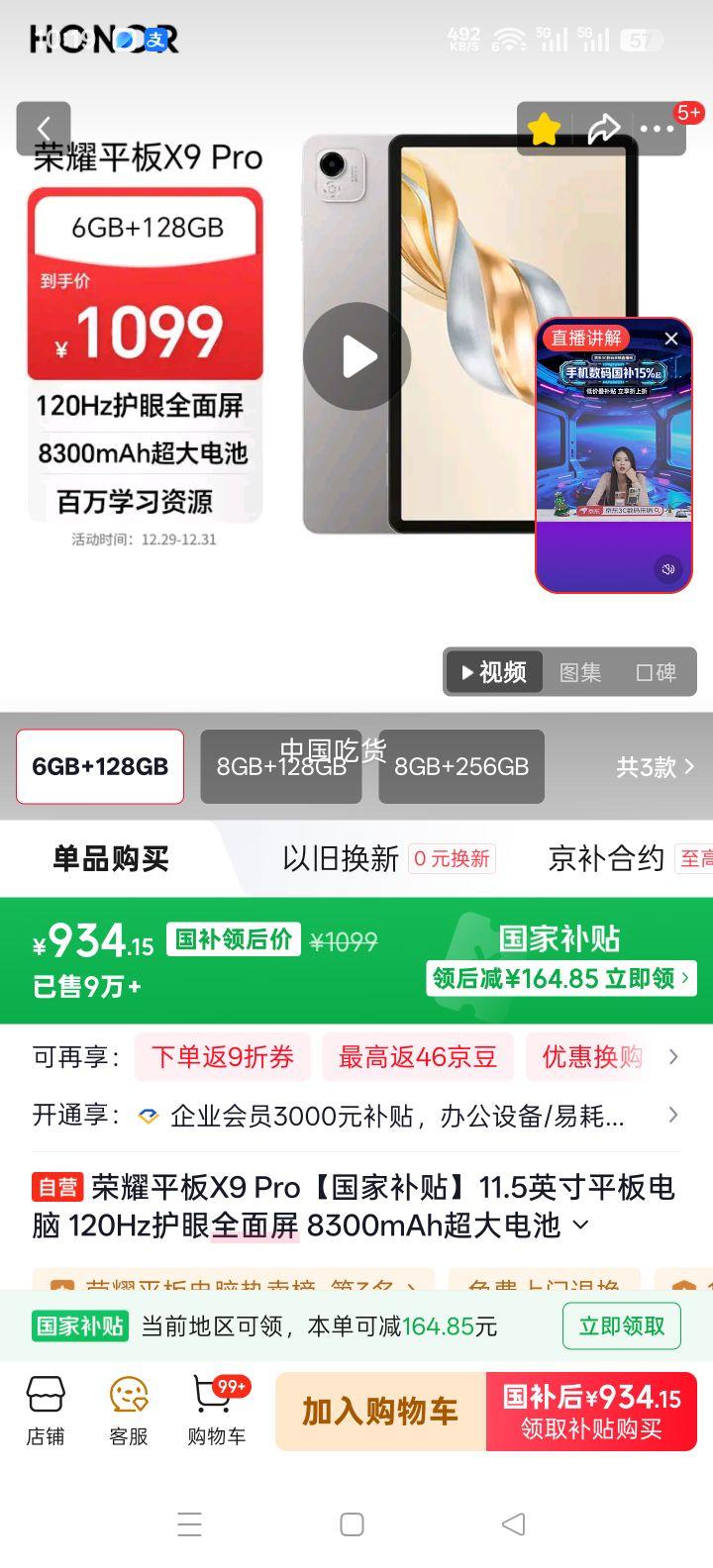Tap 加入购物车 to add to cart
This screenshot has width=713, height=1568.
(x=379, y=1412)
